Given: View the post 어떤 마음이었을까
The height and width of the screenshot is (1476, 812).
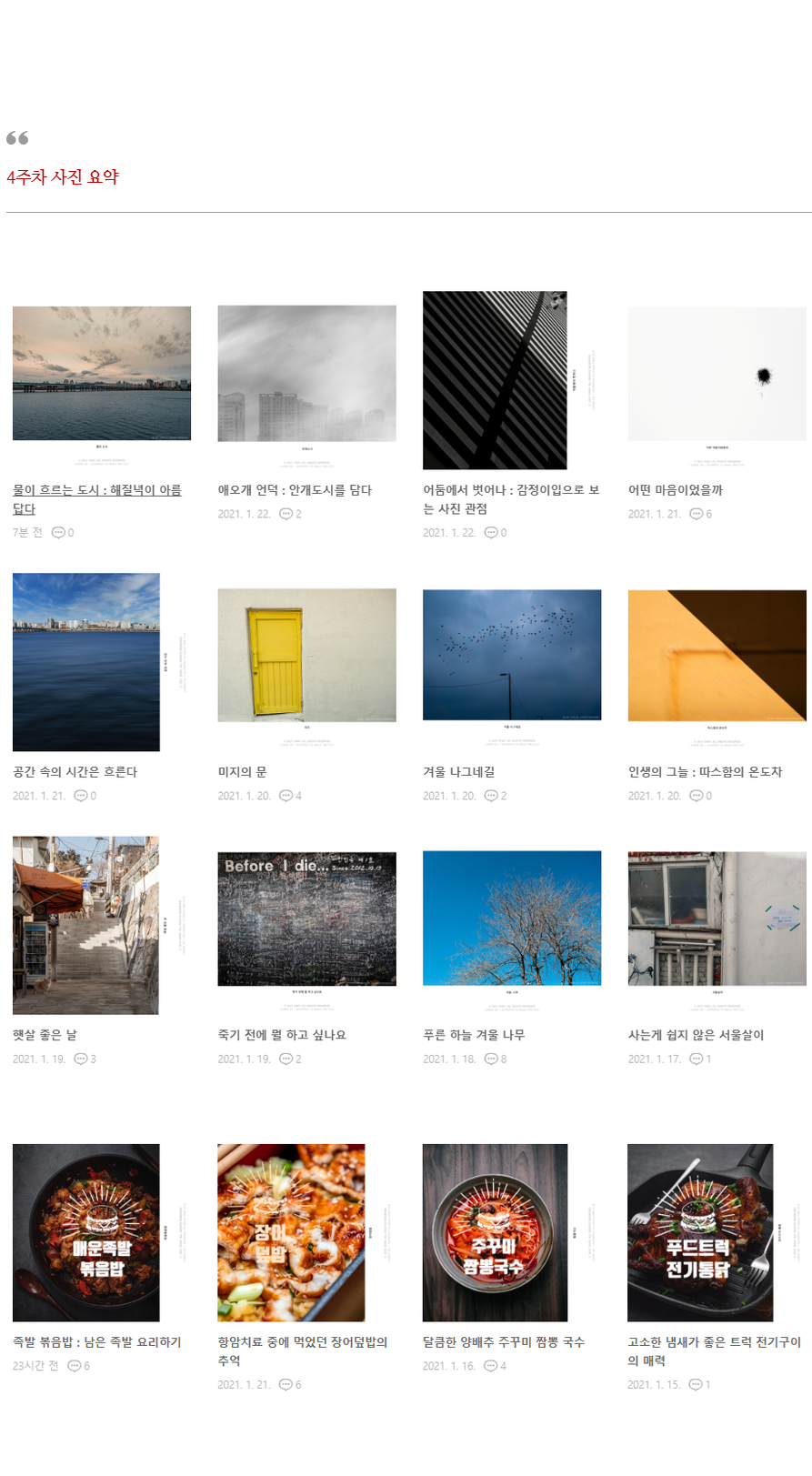Looking at the screenshot, I should (675, 490).
